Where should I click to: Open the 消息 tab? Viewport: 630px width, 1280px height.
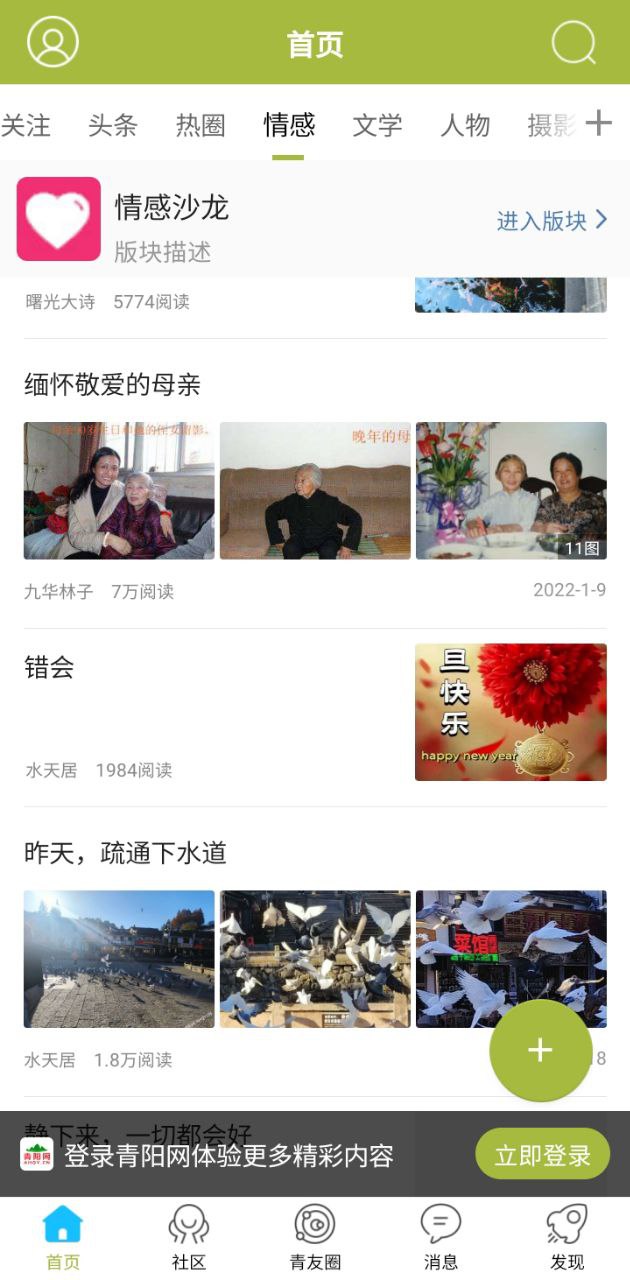440,1237
